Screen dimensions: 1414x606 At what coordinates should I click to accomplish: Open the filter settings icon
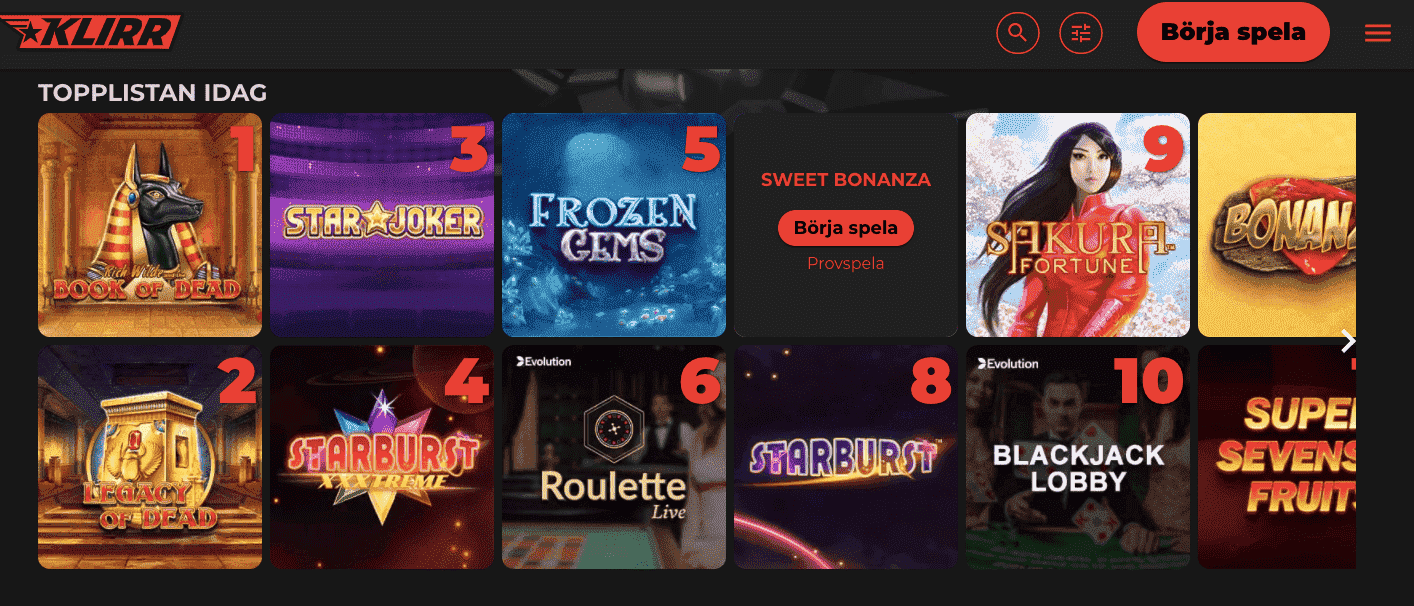tap(1081, 33)
